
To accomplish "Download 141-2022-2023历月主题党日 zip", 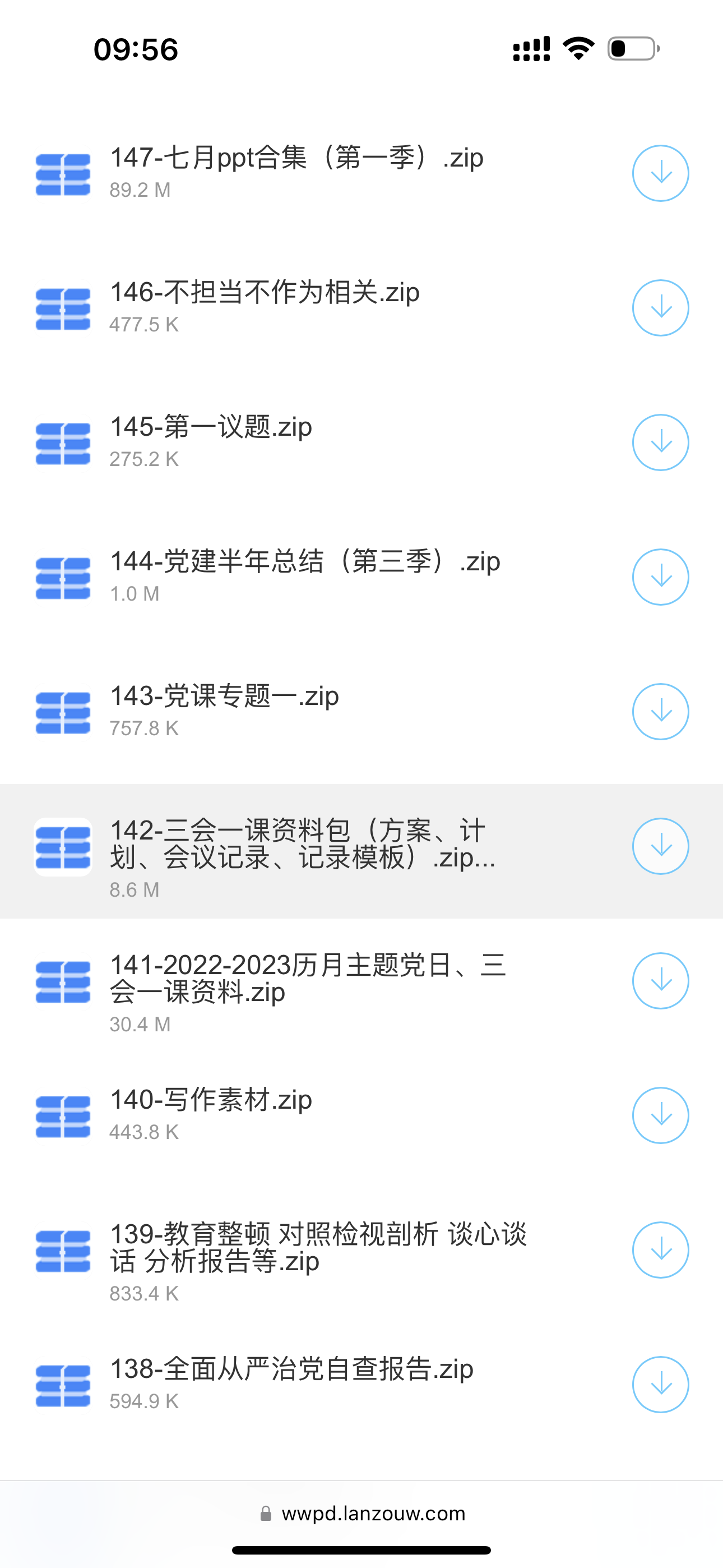I will coord(660,981).
